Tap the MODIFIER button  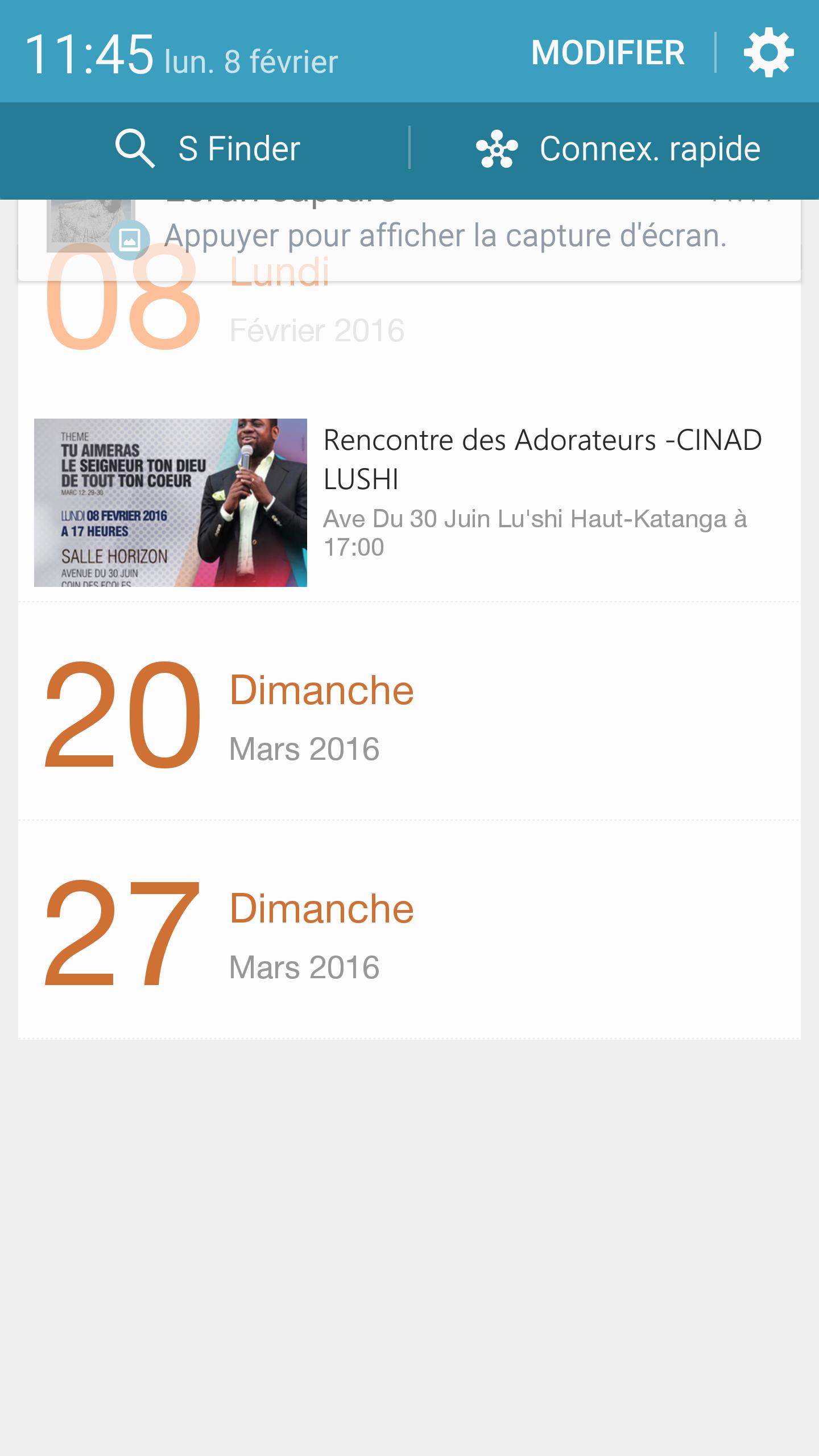(x=607, y=53)
